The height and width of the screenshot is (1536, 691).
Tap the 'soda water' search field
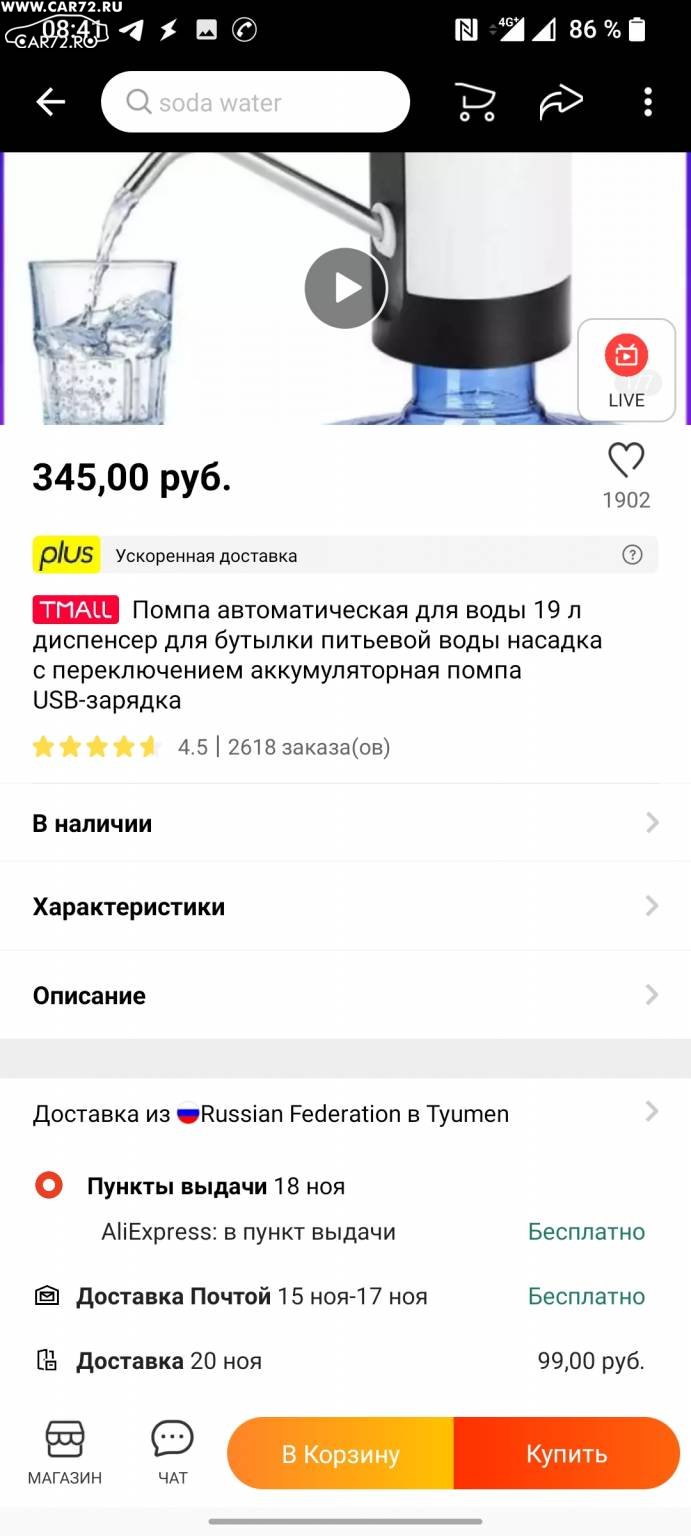[255, 102]
